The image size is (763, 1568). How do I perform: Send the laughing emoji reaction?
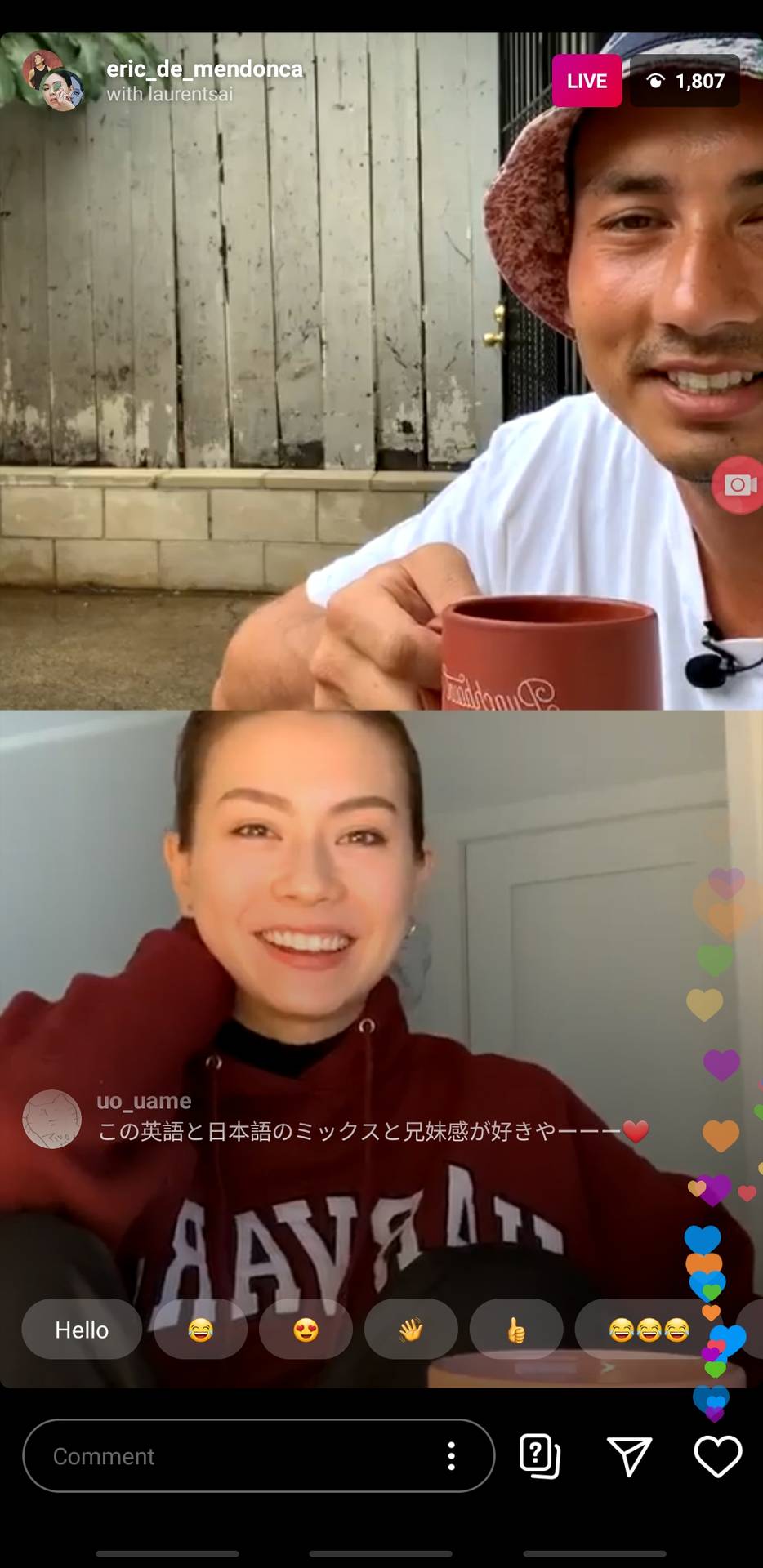point(199,1330)
